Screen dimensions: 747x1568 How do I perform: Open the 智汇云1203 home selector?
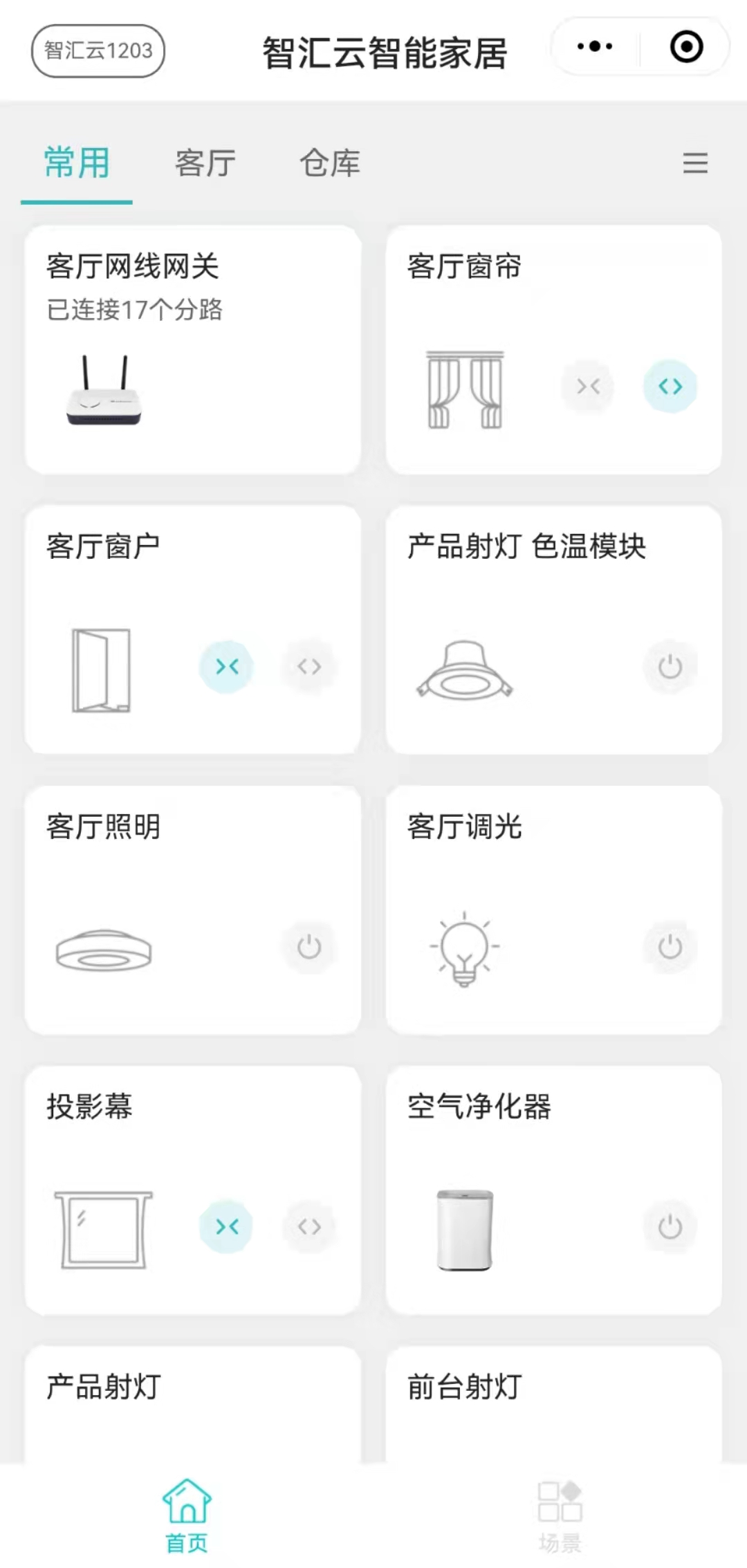[98, 50]
